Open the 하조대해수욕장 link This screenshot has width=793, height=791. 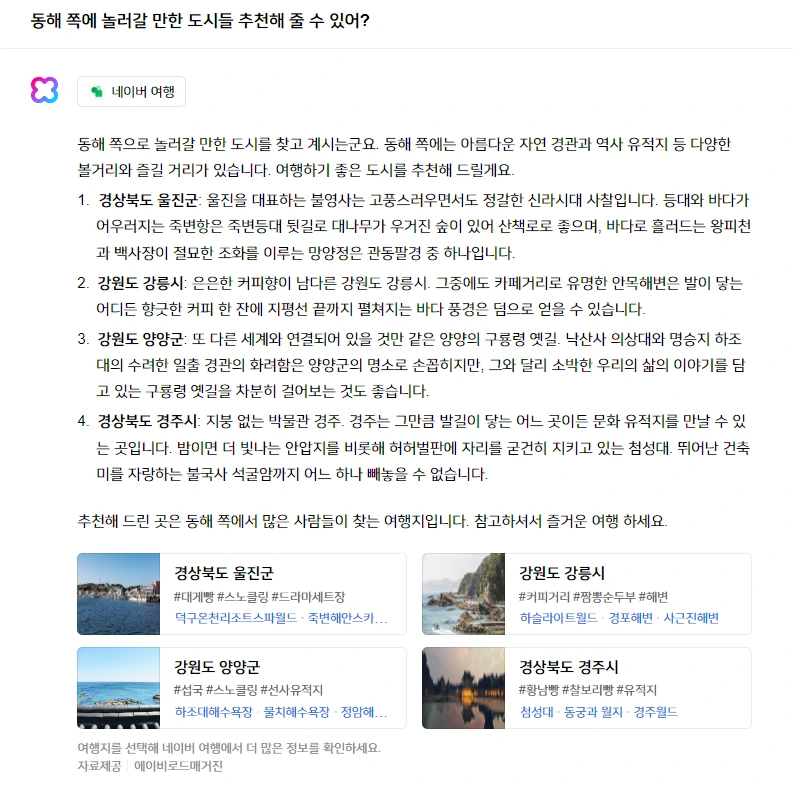tap(213, 712)
